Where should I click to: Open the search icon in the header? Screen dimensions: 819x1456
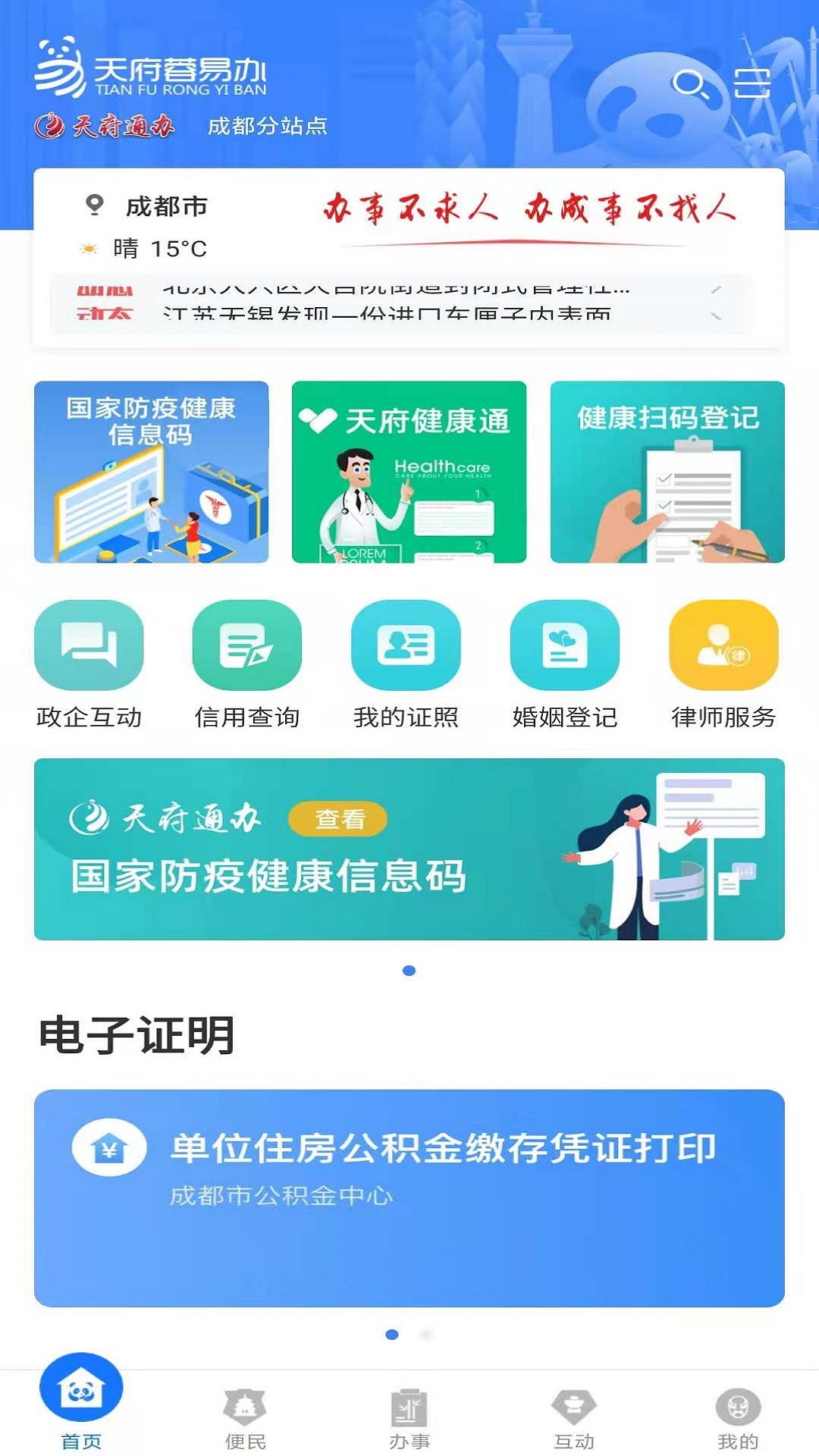point(690,84)
